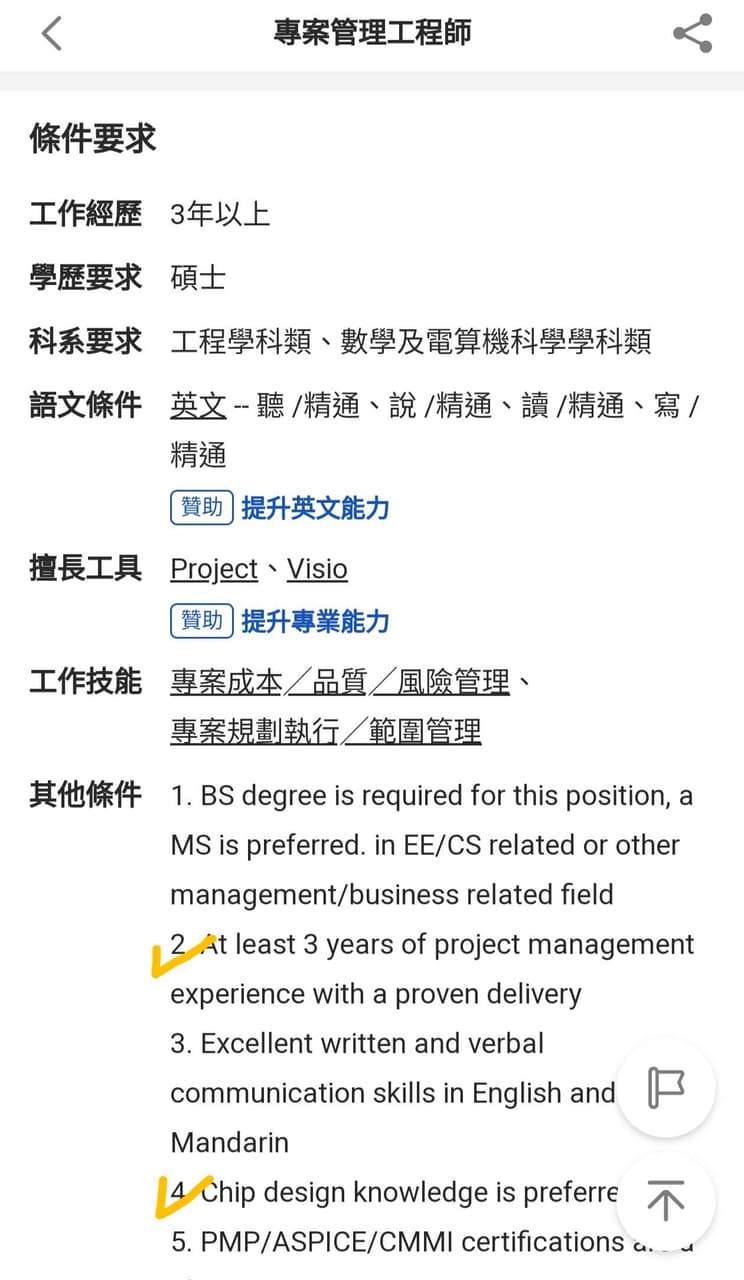The height and width of the screenshot is (1280, 744).
Task: Open the Project tool link under 擅長工具
Action: (214, 568)
